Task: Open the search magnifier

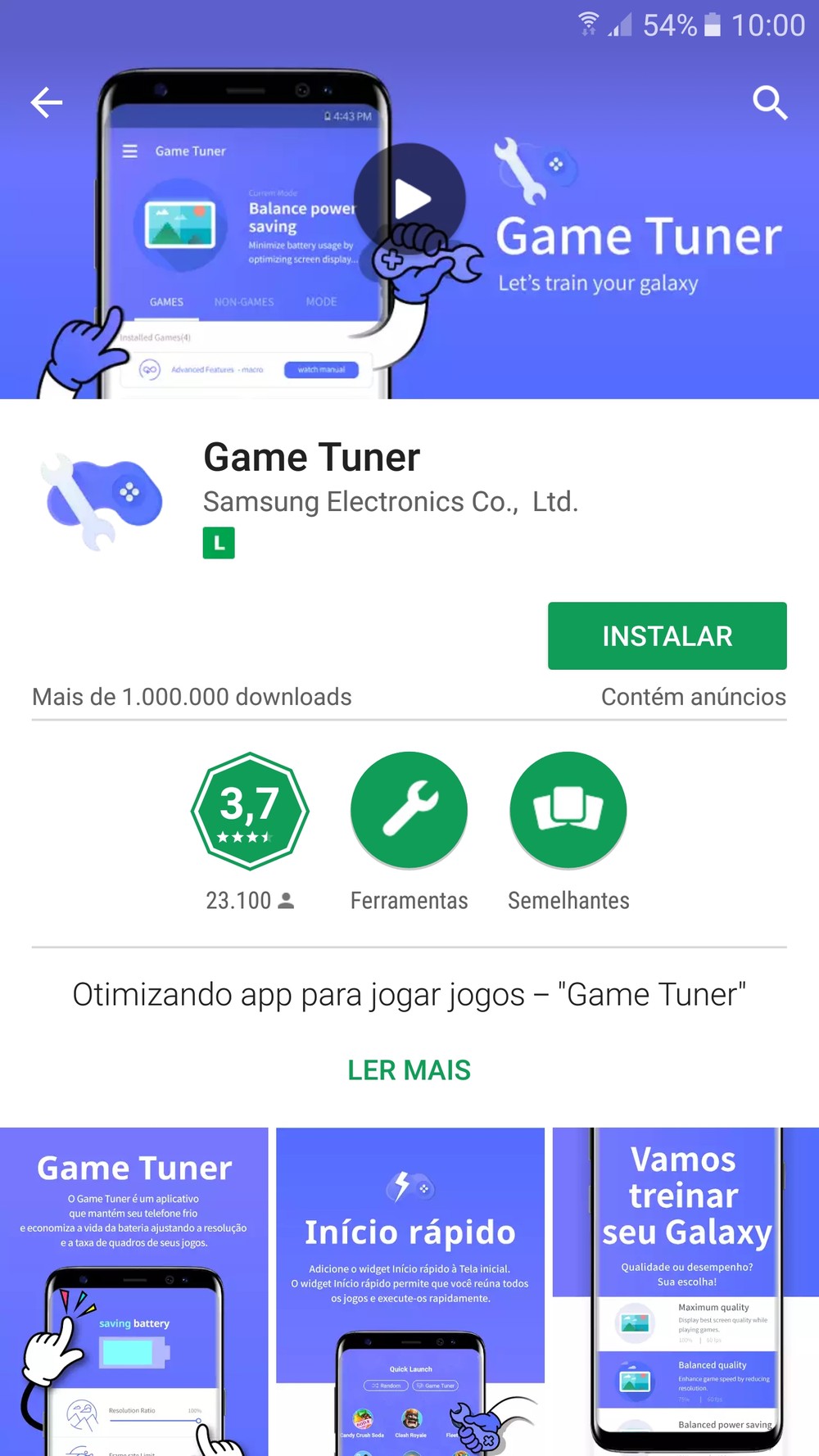Action: click(x=770, y=102)
